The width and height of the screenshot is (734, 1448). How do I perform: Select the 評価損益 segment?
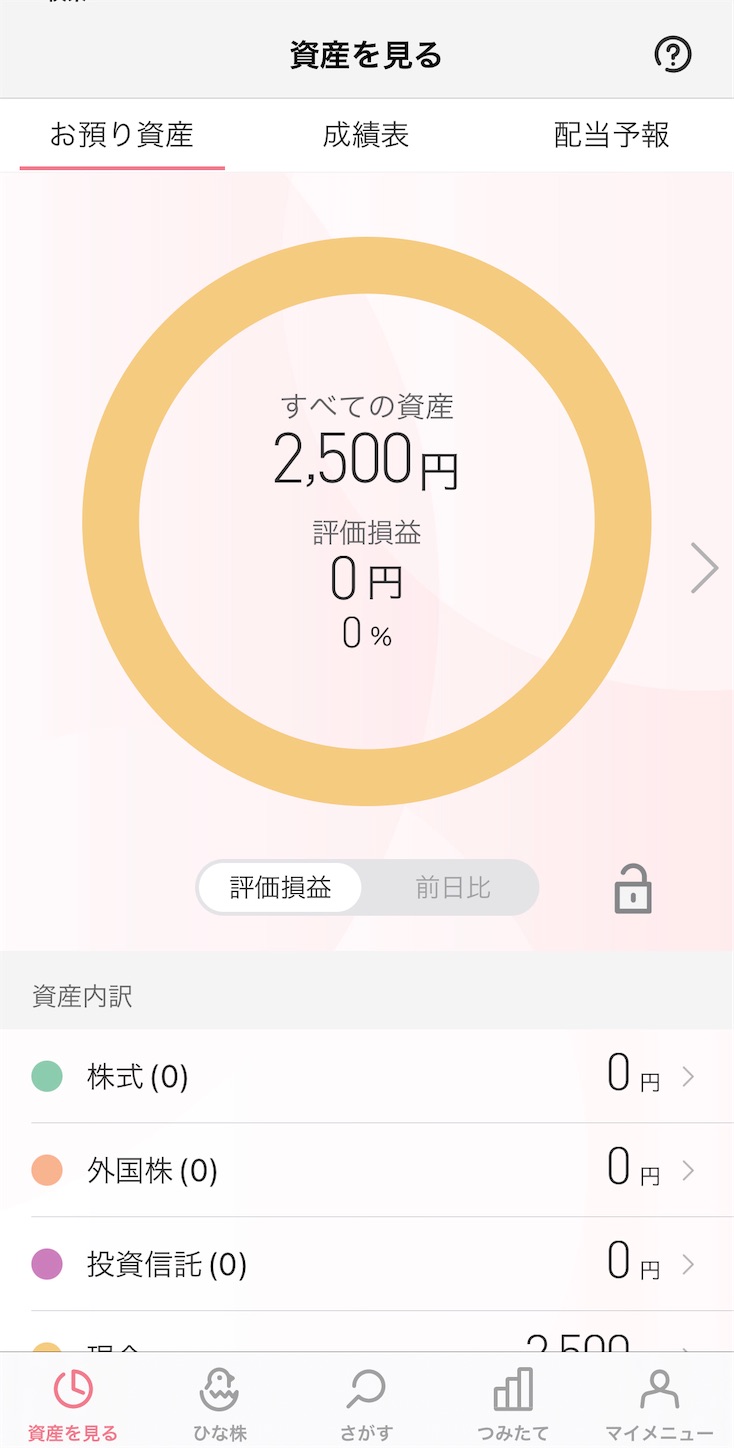(281, 887)
